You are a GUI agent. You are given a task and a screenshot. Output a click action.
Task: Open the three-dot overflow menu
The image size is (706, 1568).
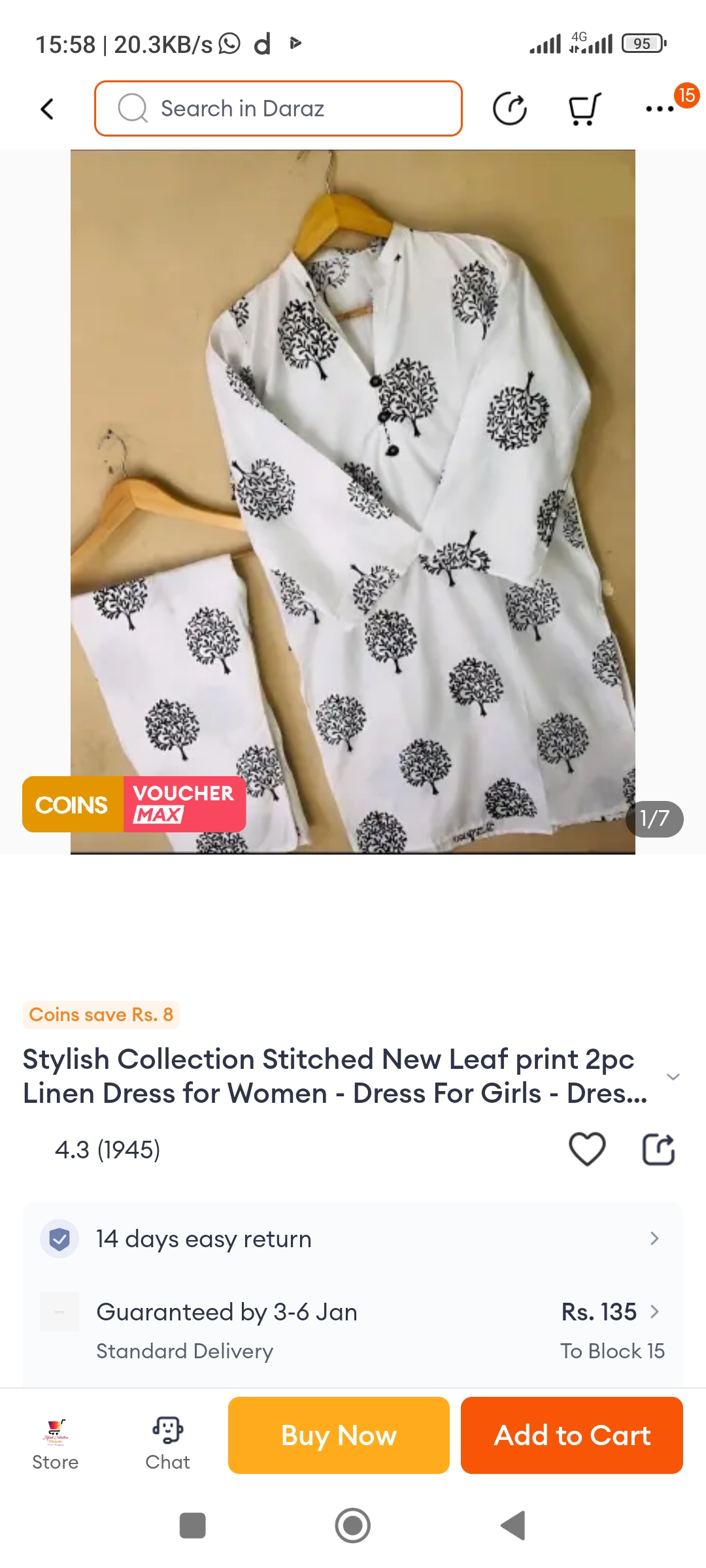(660, 109)
